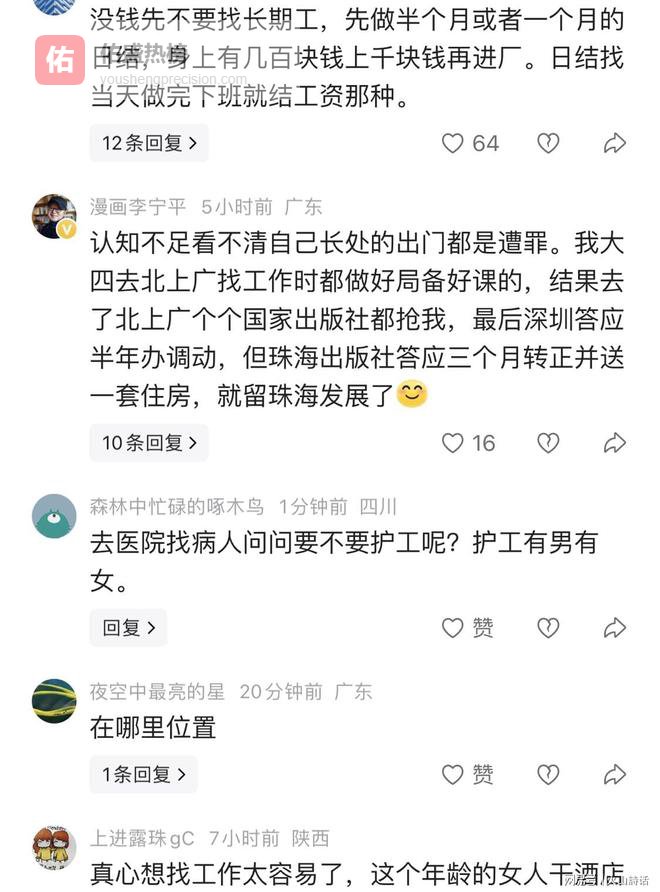Dislike 森林中忙碌的啄木鸟's comment
660x892 pixels.
tap(548, 628)
